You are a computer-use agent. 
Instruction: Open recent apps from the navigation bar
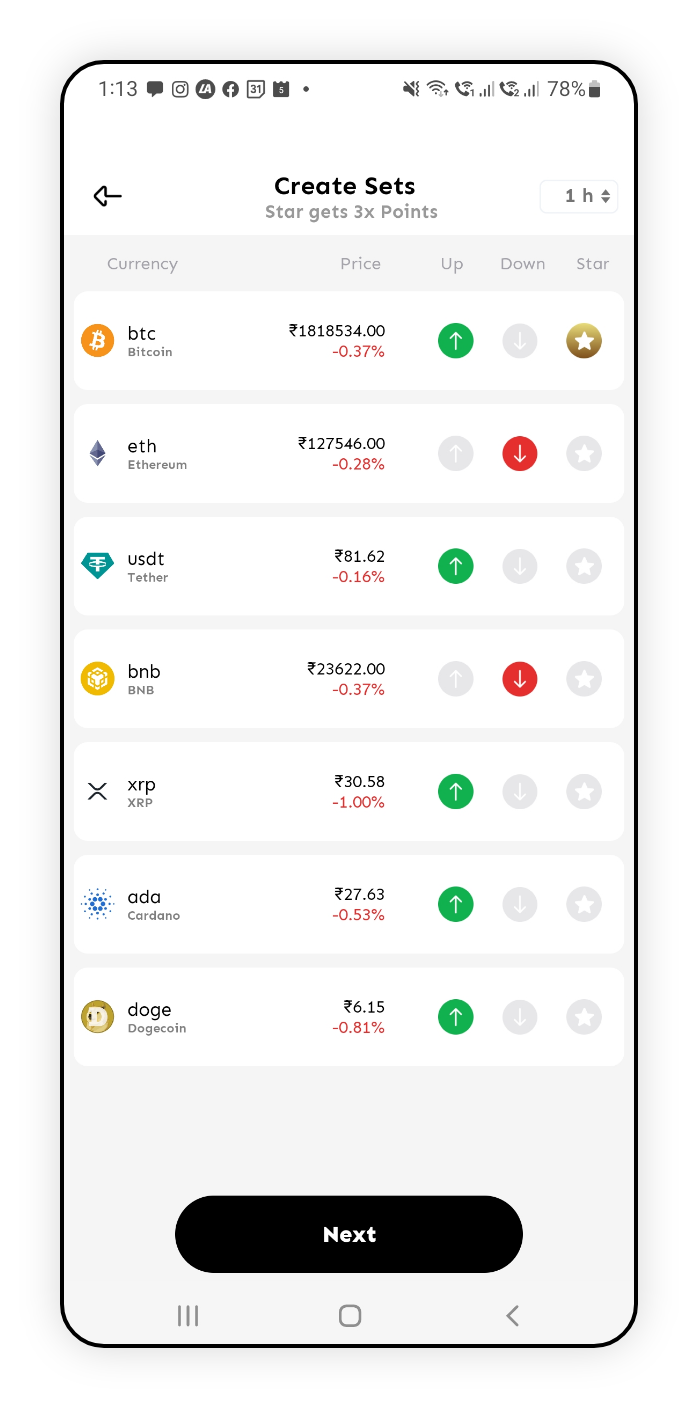(x=188, y=1316)
